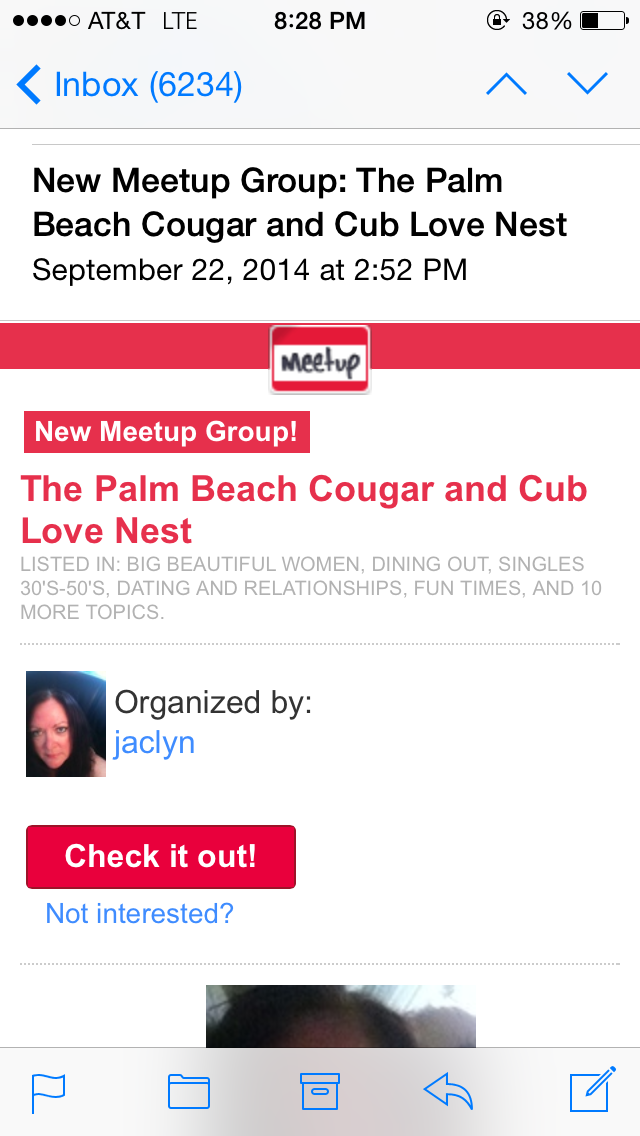Compose a new email
The image size is (640, 1136).
pyautogui.click(x=593, y=1089)
